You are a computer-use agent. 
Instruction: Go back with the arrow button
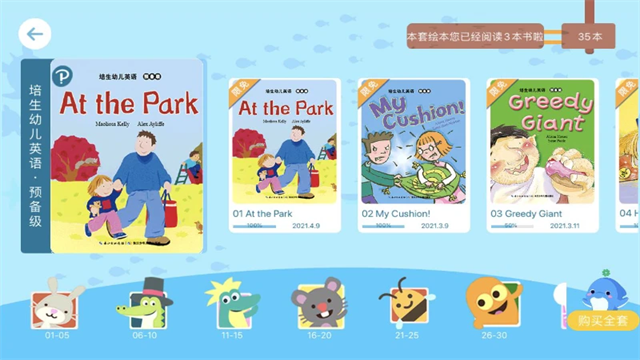click(x=35, y=34)
